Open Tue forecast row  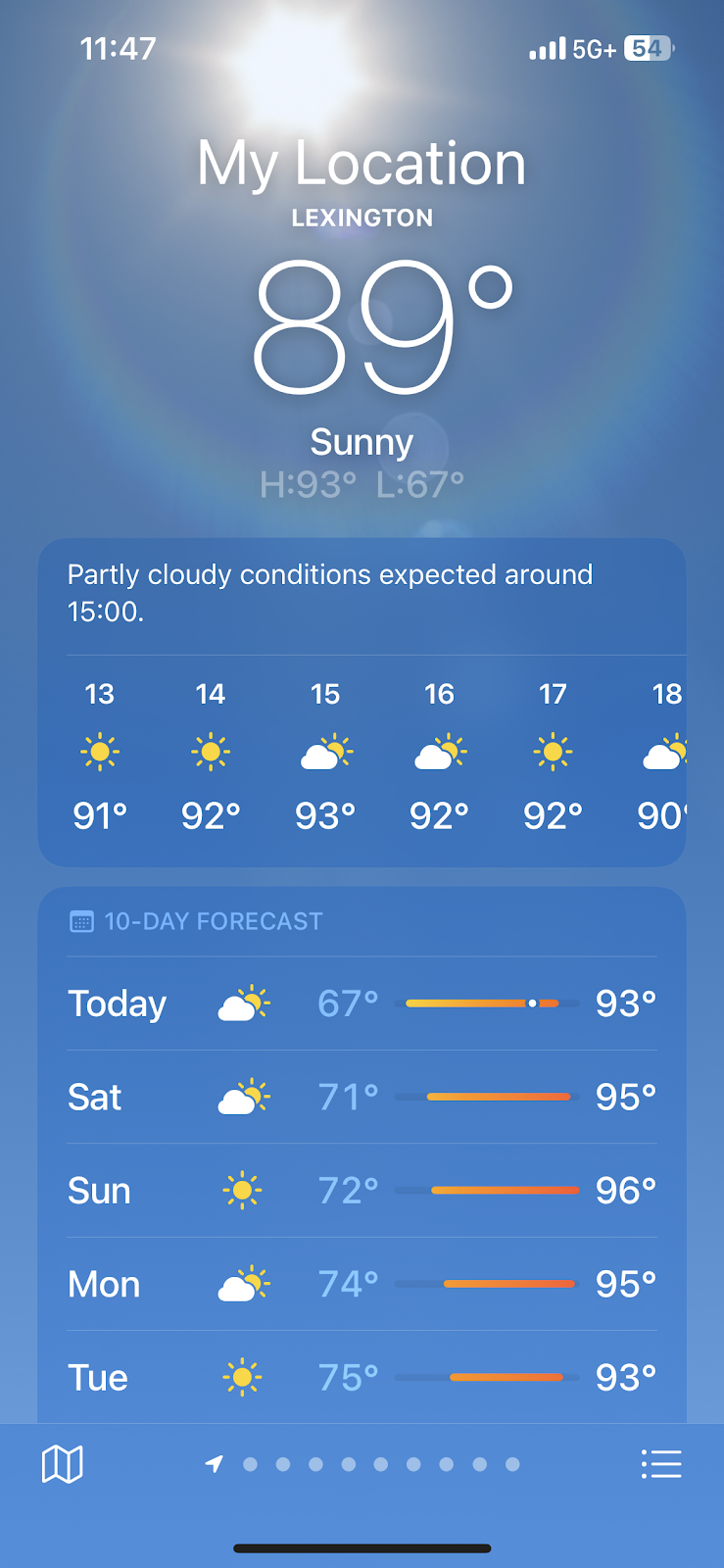tap(362, 1377)
